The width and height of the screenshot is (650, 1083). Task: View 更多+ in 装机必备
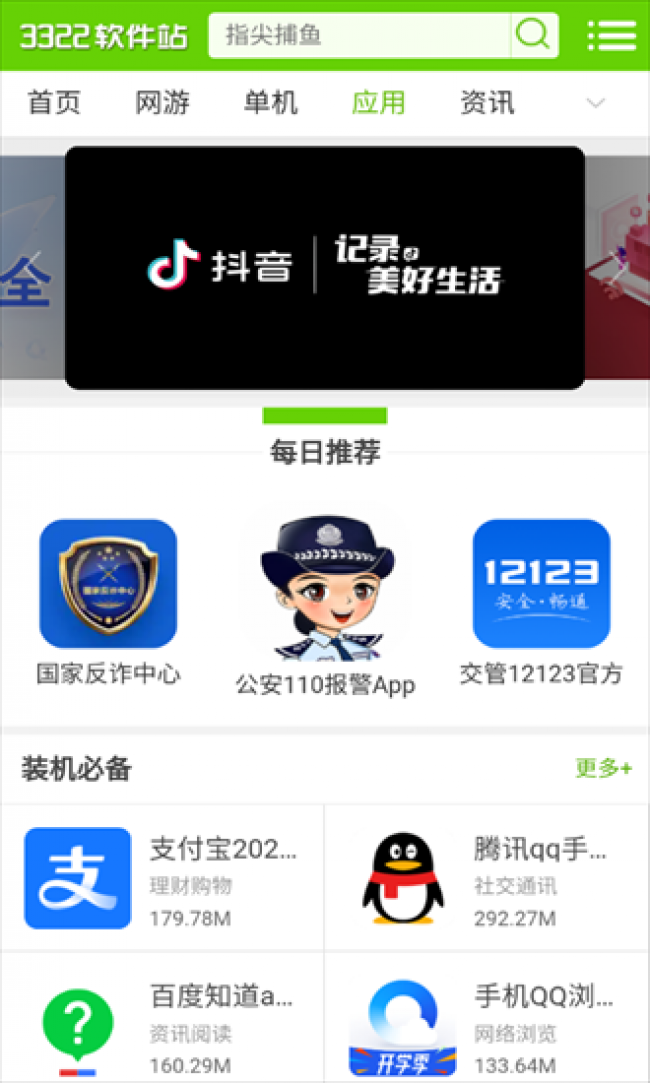pos(603,768)
